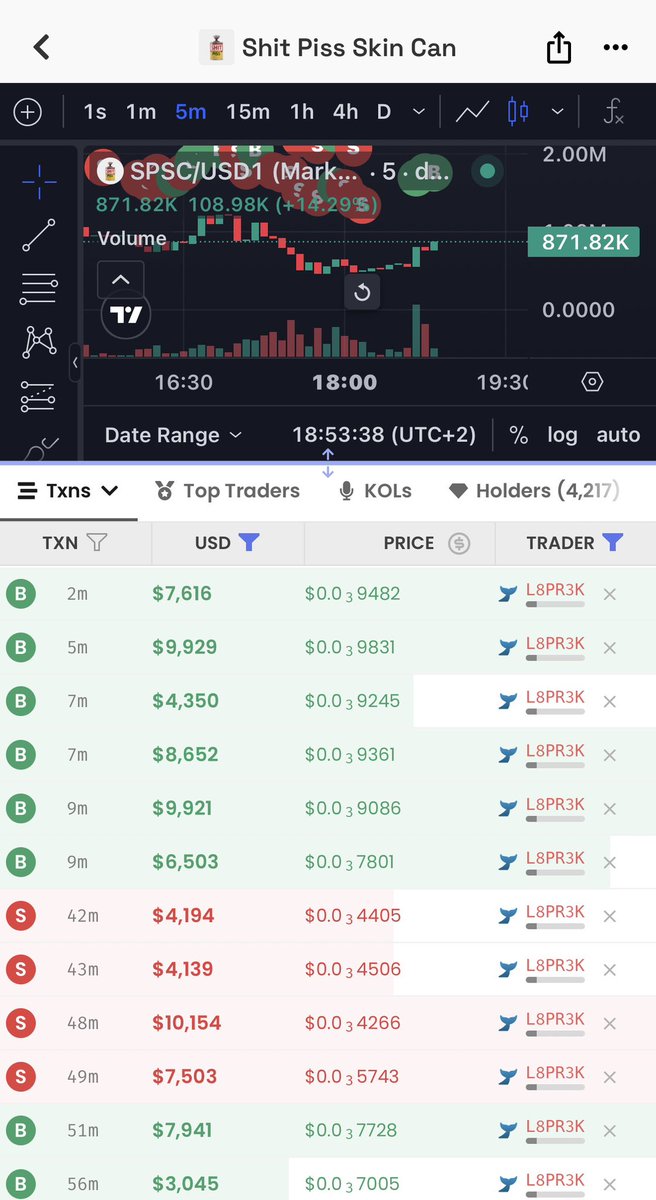
Task: Switch chart to 15m interval
Action: tap(248, 112)
